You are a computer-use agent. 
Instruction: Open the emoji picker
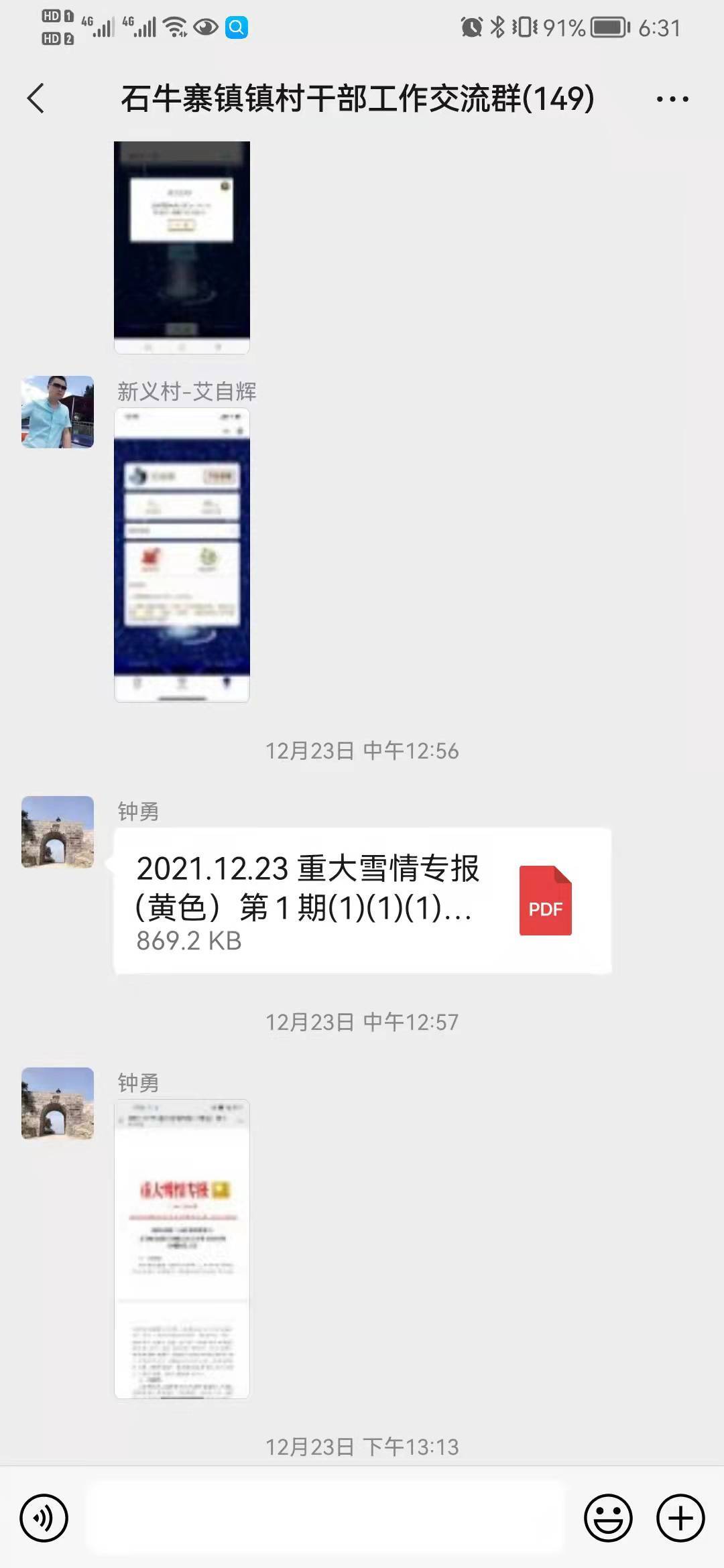pyautogui.click(x=608, y=1518)
